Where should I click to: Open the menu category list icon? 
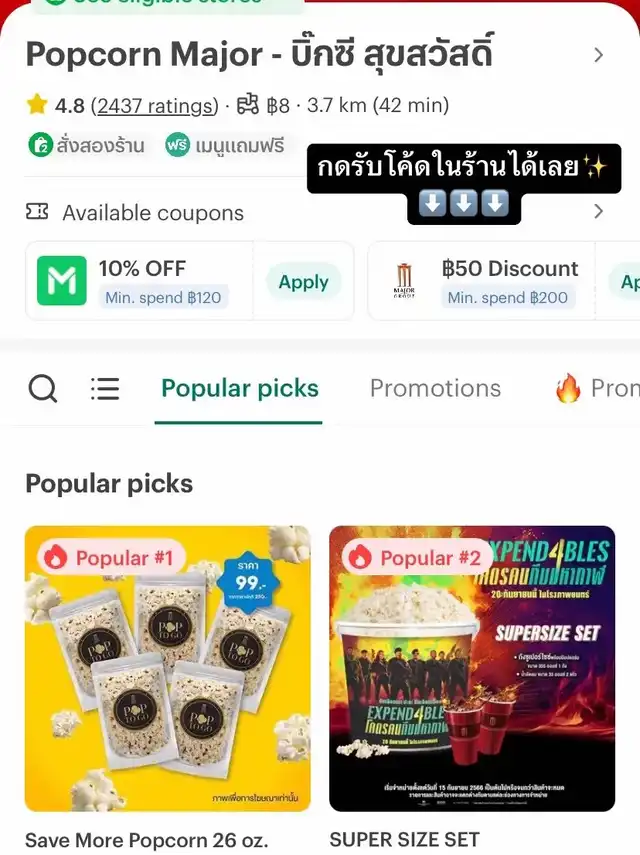pos(105,388)
